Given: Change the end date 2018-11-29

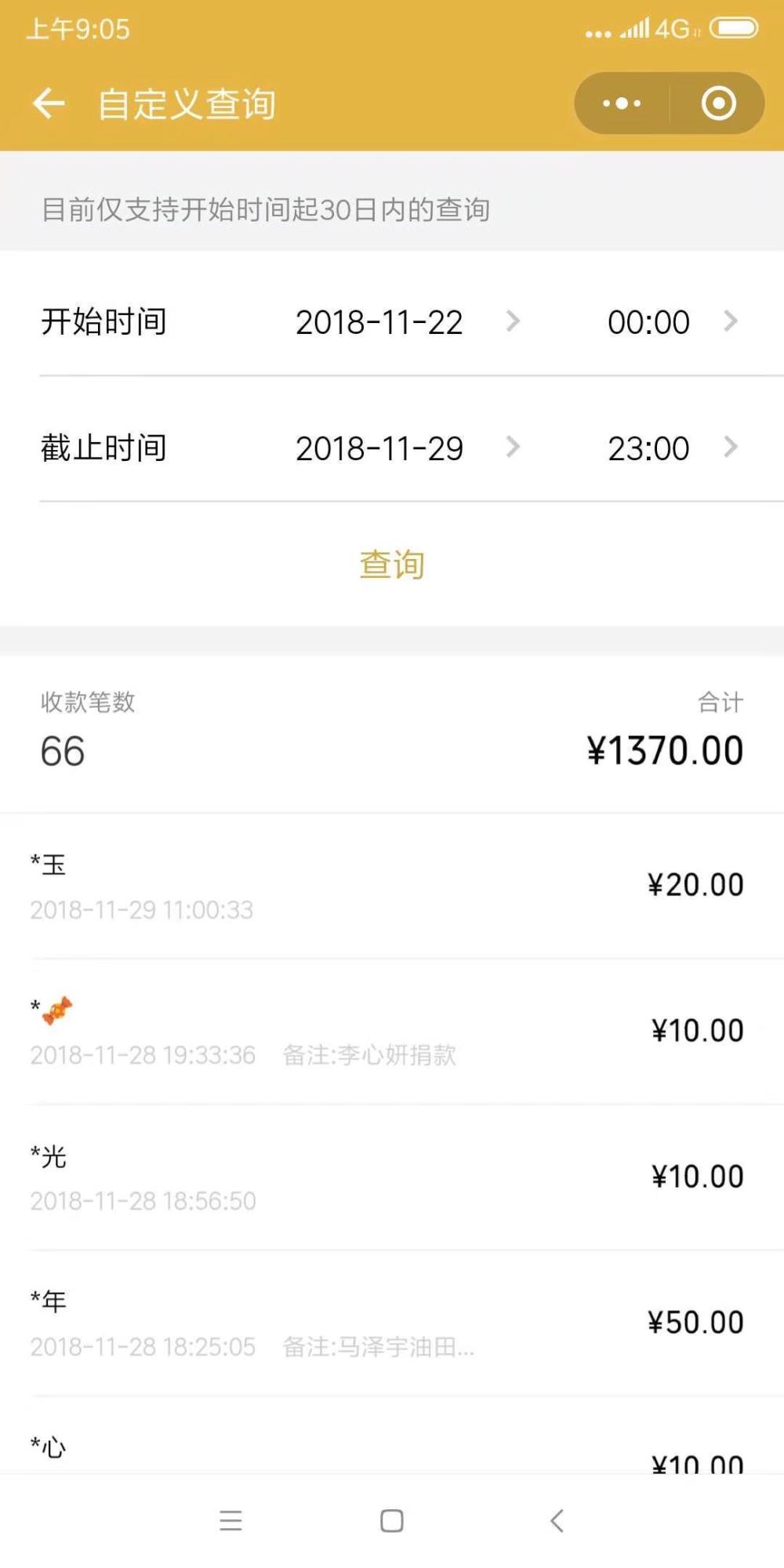Looking at the screenshot, I should click(x=408, y=448).
